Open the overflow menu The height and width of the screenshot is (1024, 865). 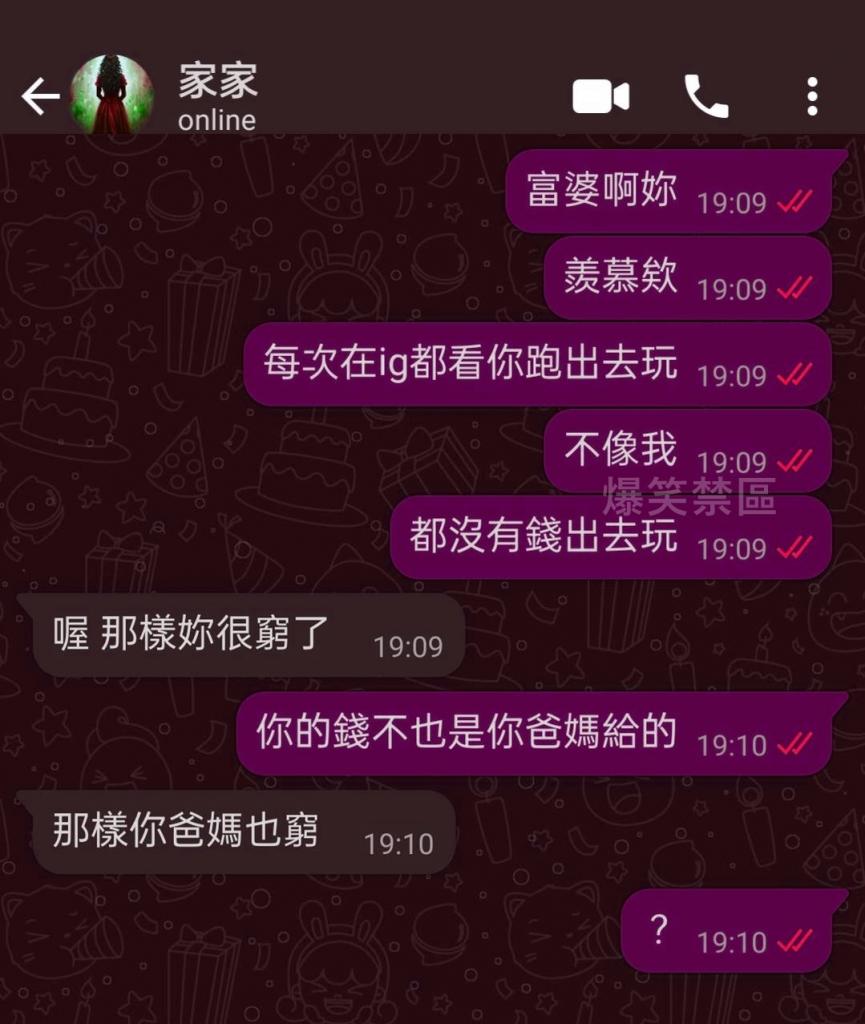coord(812,97)
